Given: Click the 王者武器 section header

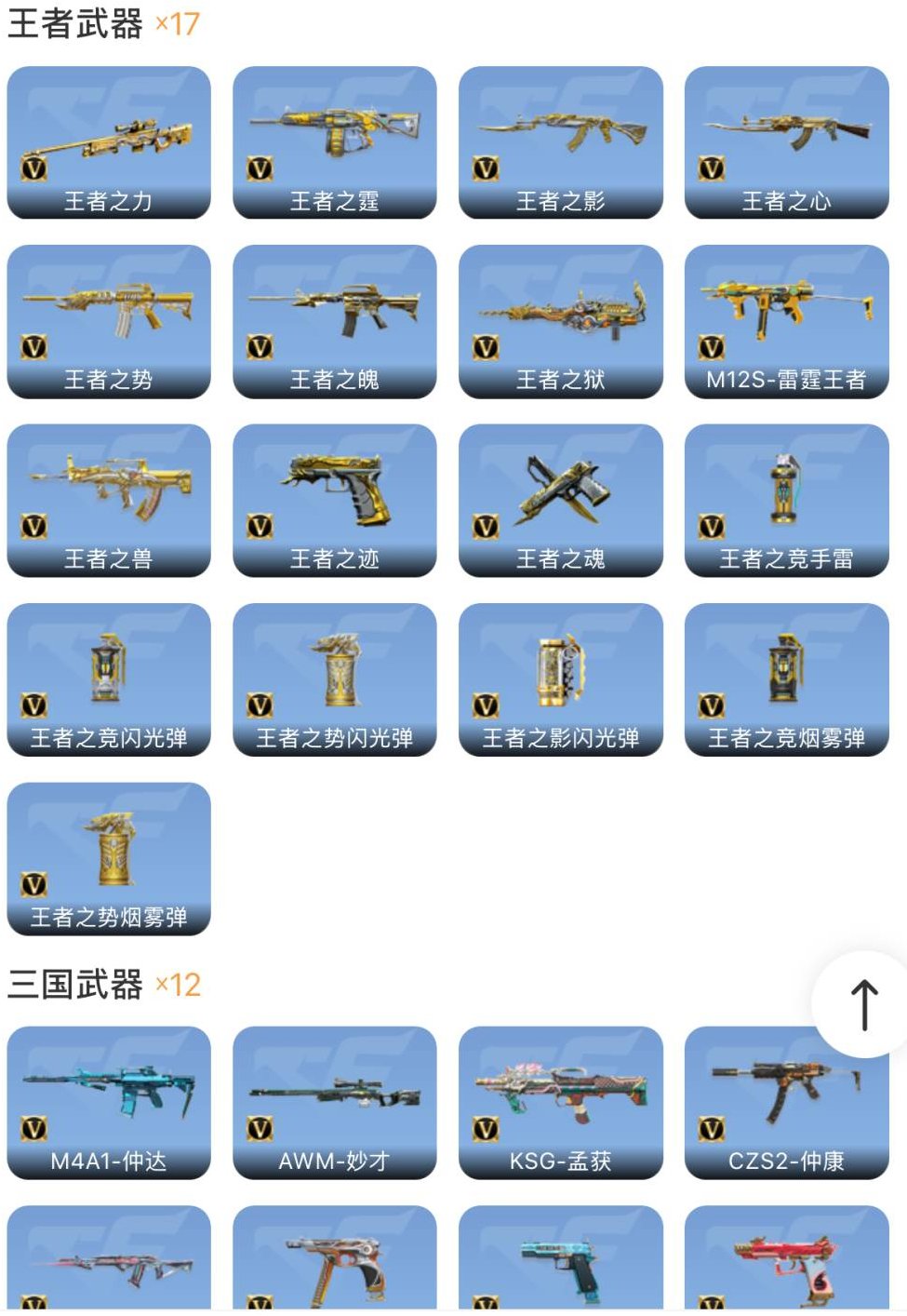Looking at the screenshot, I should pos(73,20).
